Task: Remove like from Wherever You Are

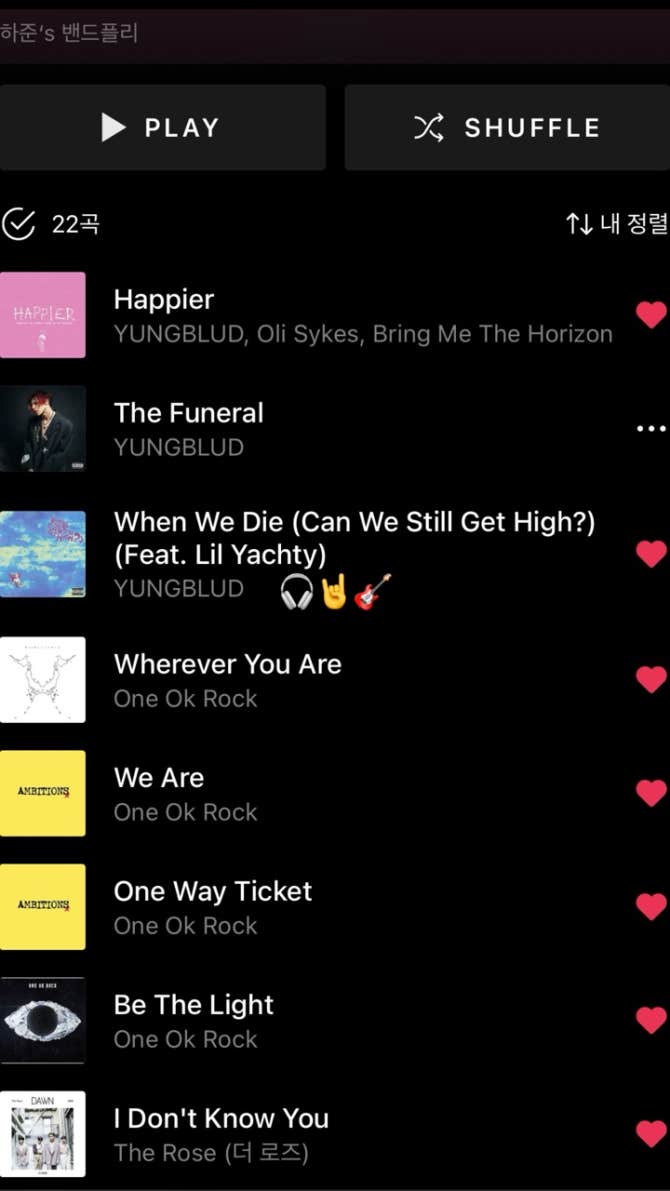Action: (x=651, y=680)
